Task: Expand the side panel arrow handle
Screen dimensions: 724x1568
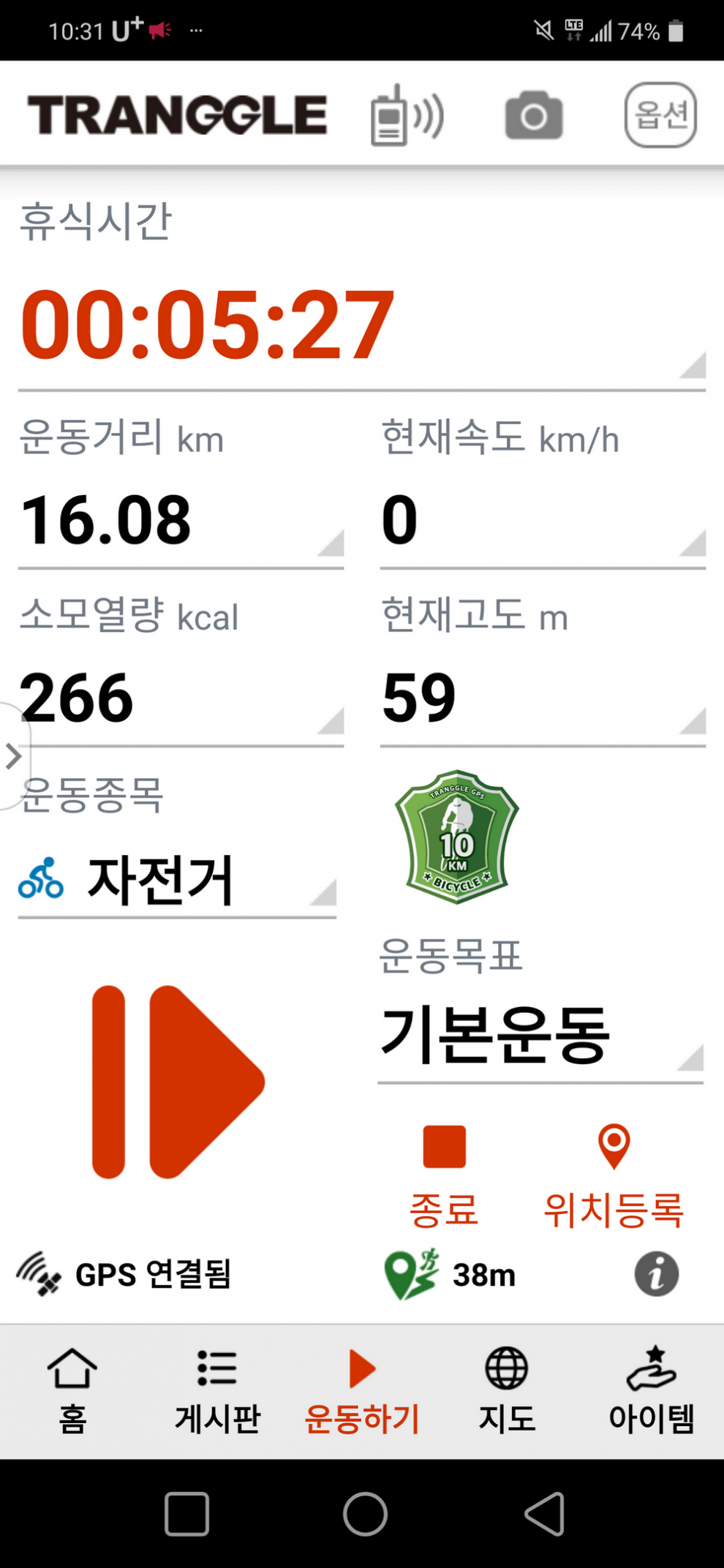Action: pyautogui.click(x=12, y=756)
